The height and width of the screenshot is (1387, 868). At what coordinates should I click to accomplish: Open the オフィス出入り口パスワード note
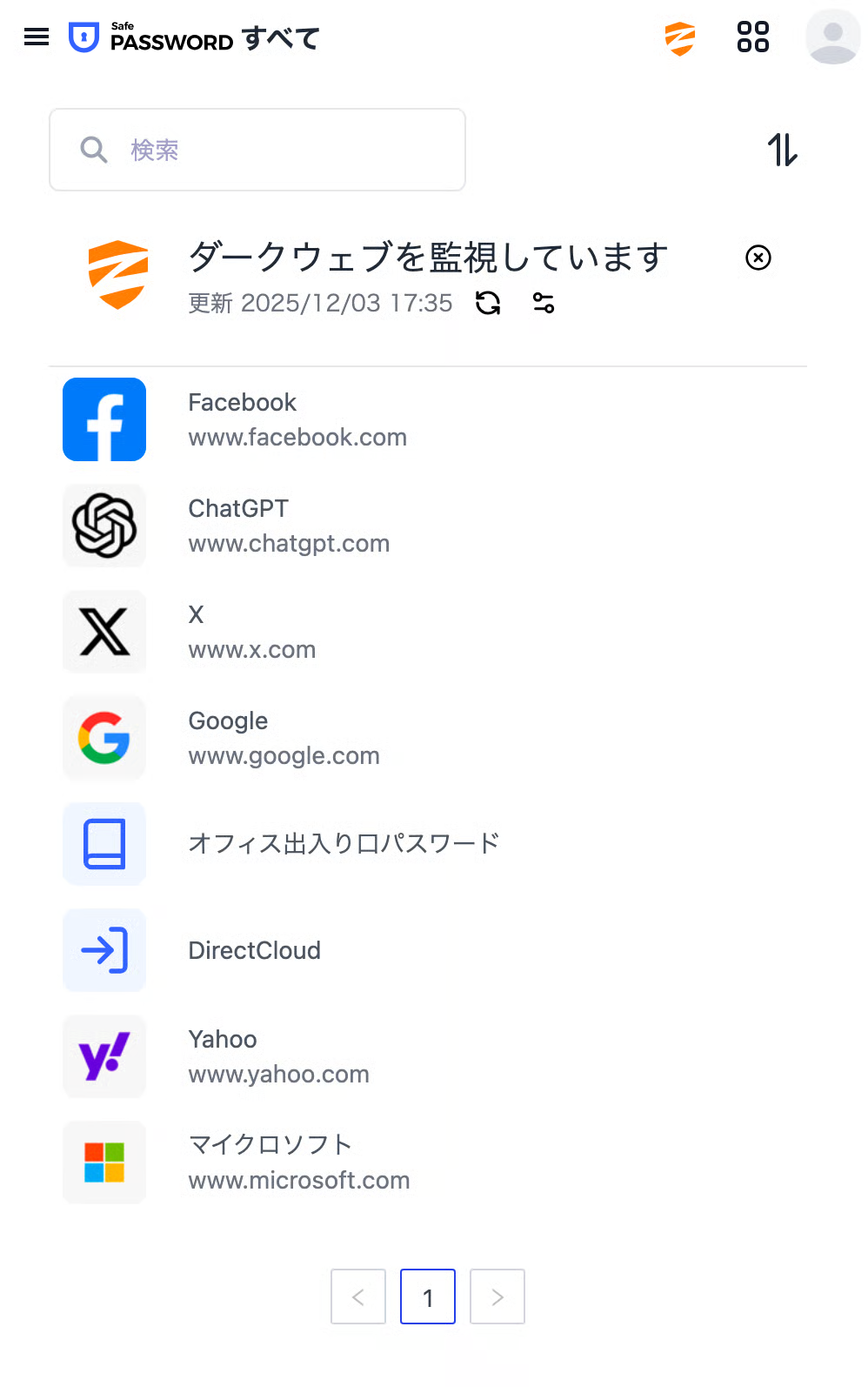pyautogui.click(x=344, y=844)
